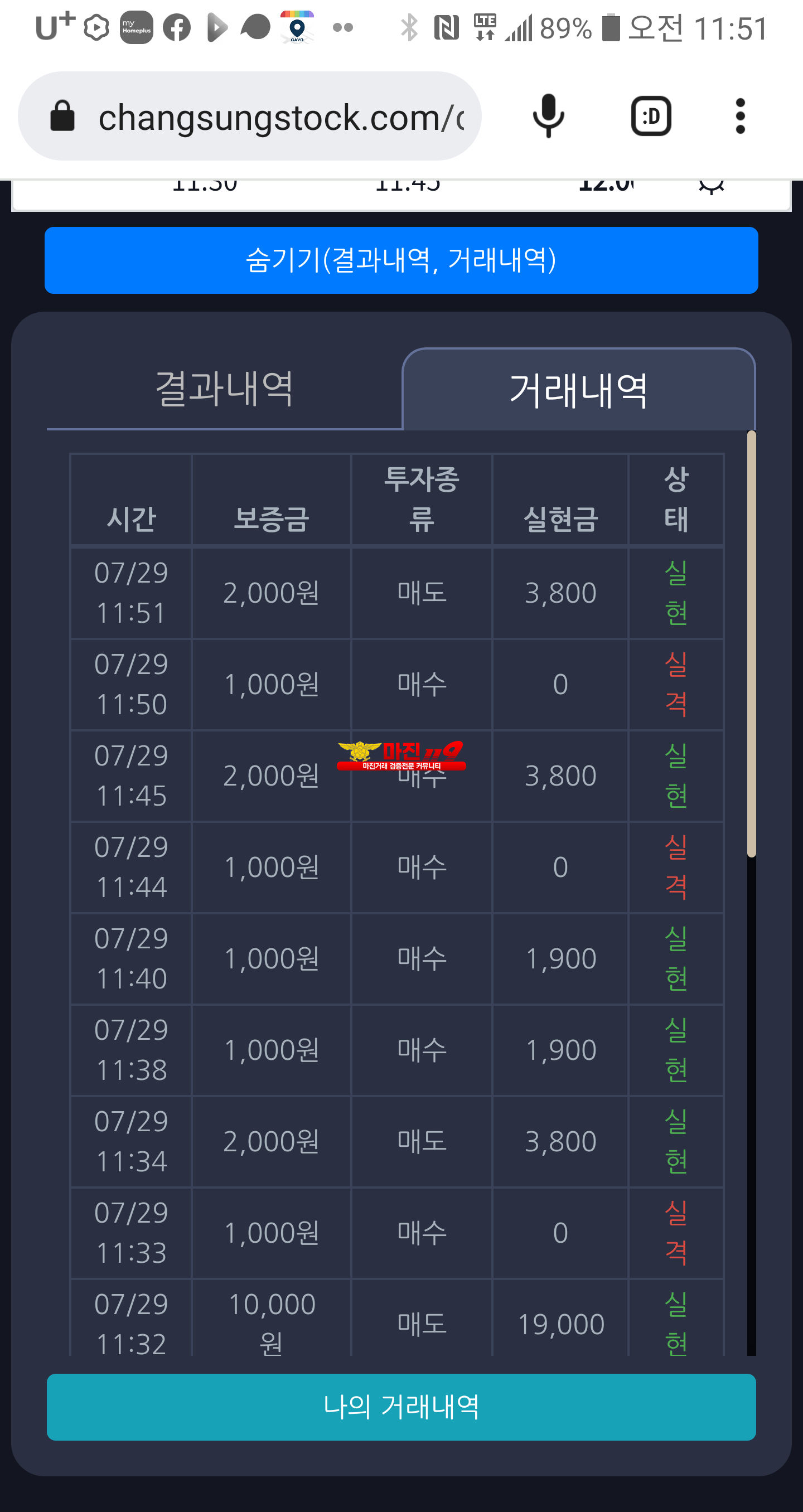Select the 거래내역 tab
Viewport: 803px width, 1512px height.
579,390
